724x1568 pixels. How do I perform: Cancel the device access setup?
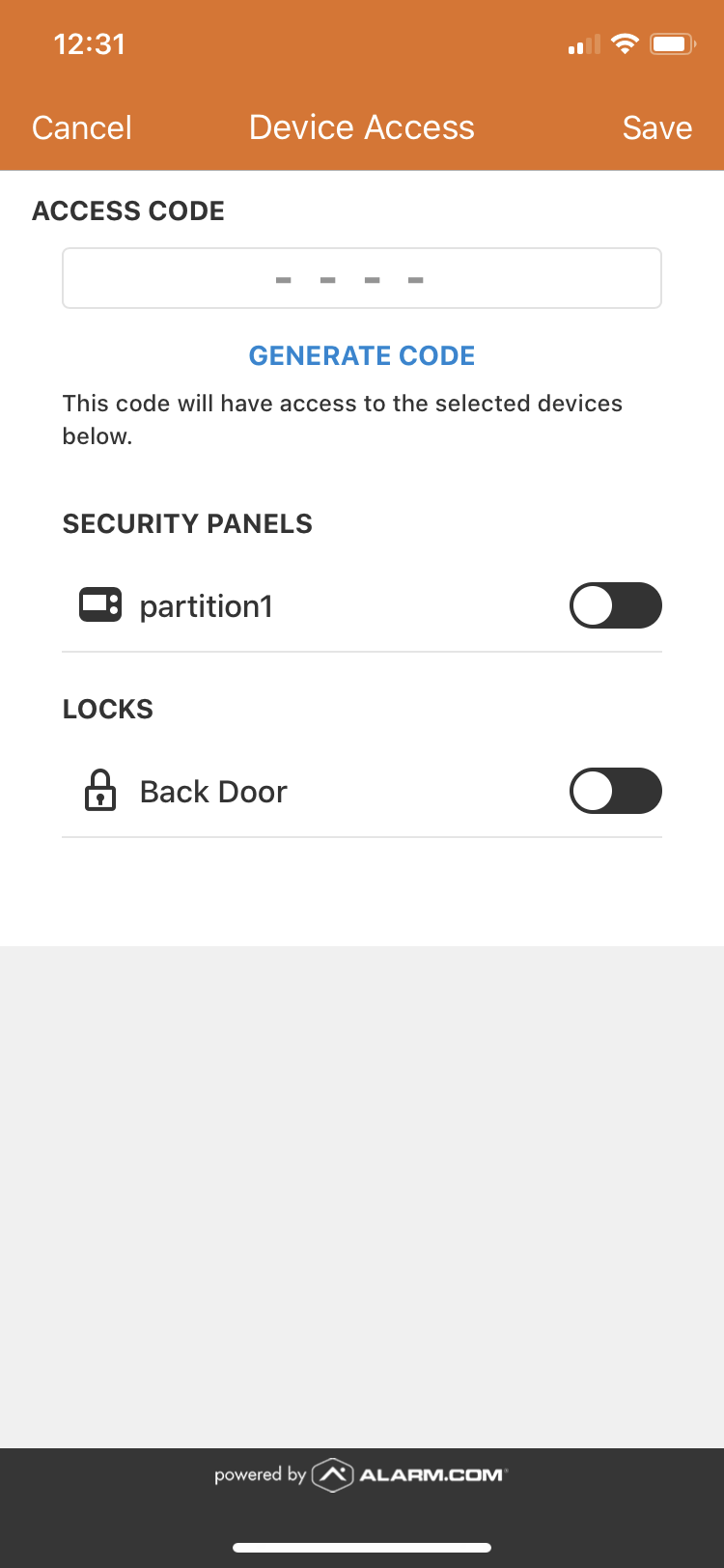82,127
